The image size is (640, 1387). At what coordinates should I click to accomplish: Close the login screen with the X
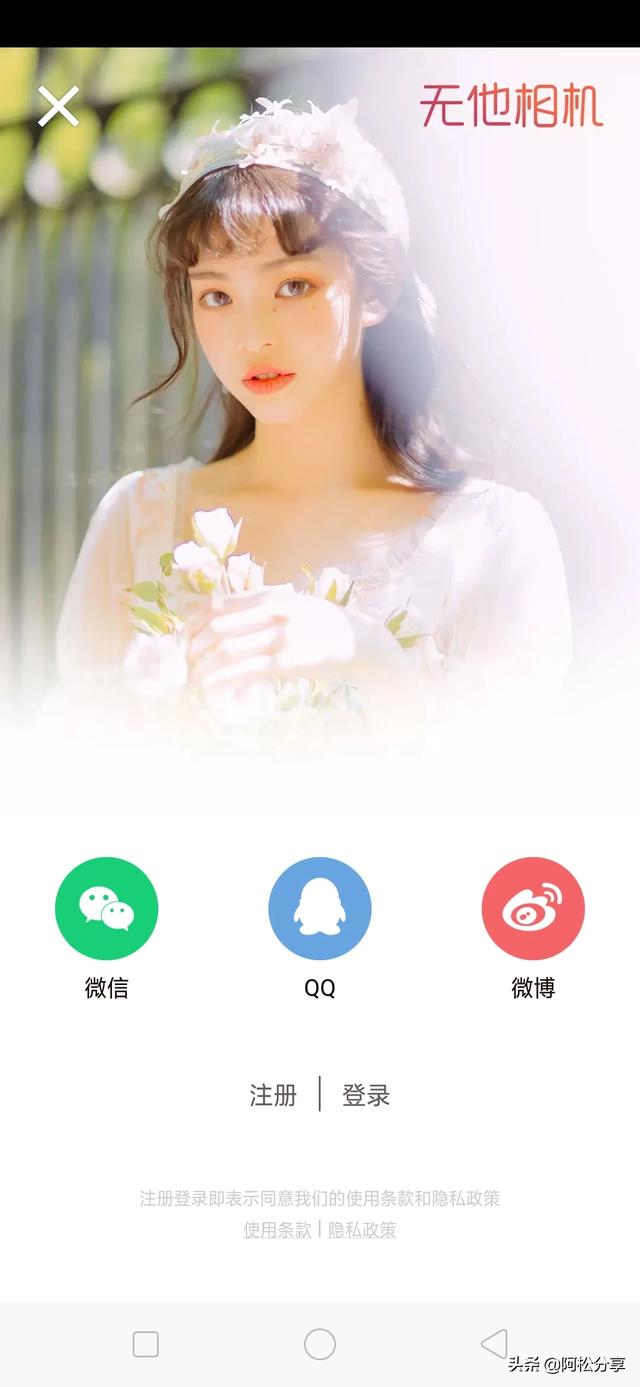58,106
